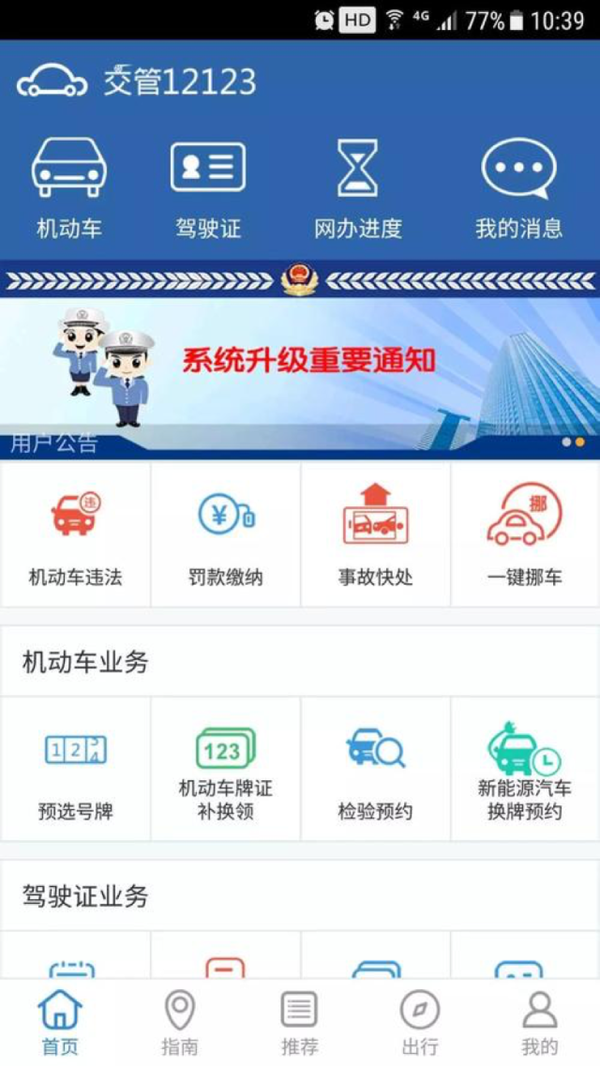Open 检验预约 inspection booking
This screenshot has height=1066, width=600.
(375, 770)
